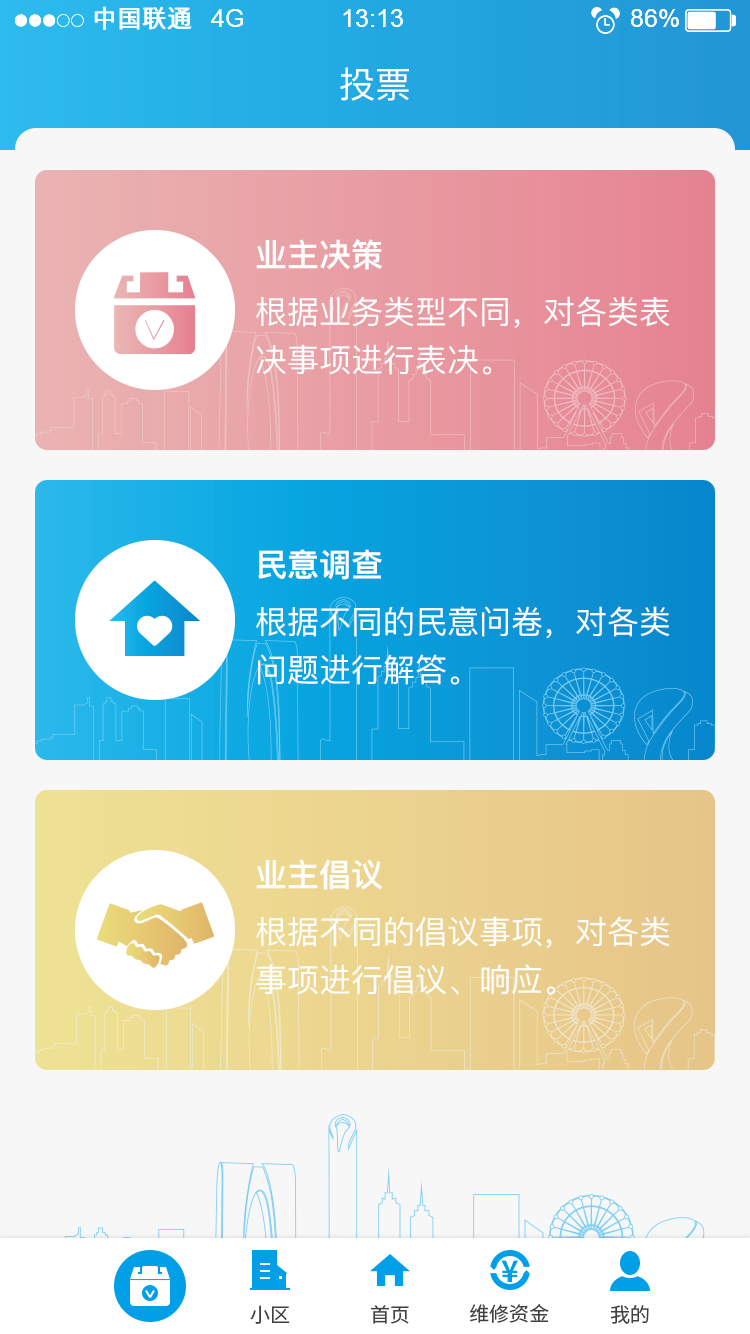This screenshot has height=1334, width=750.
Task: Open the 我的 profile tab
Action: coord(629,1288)
